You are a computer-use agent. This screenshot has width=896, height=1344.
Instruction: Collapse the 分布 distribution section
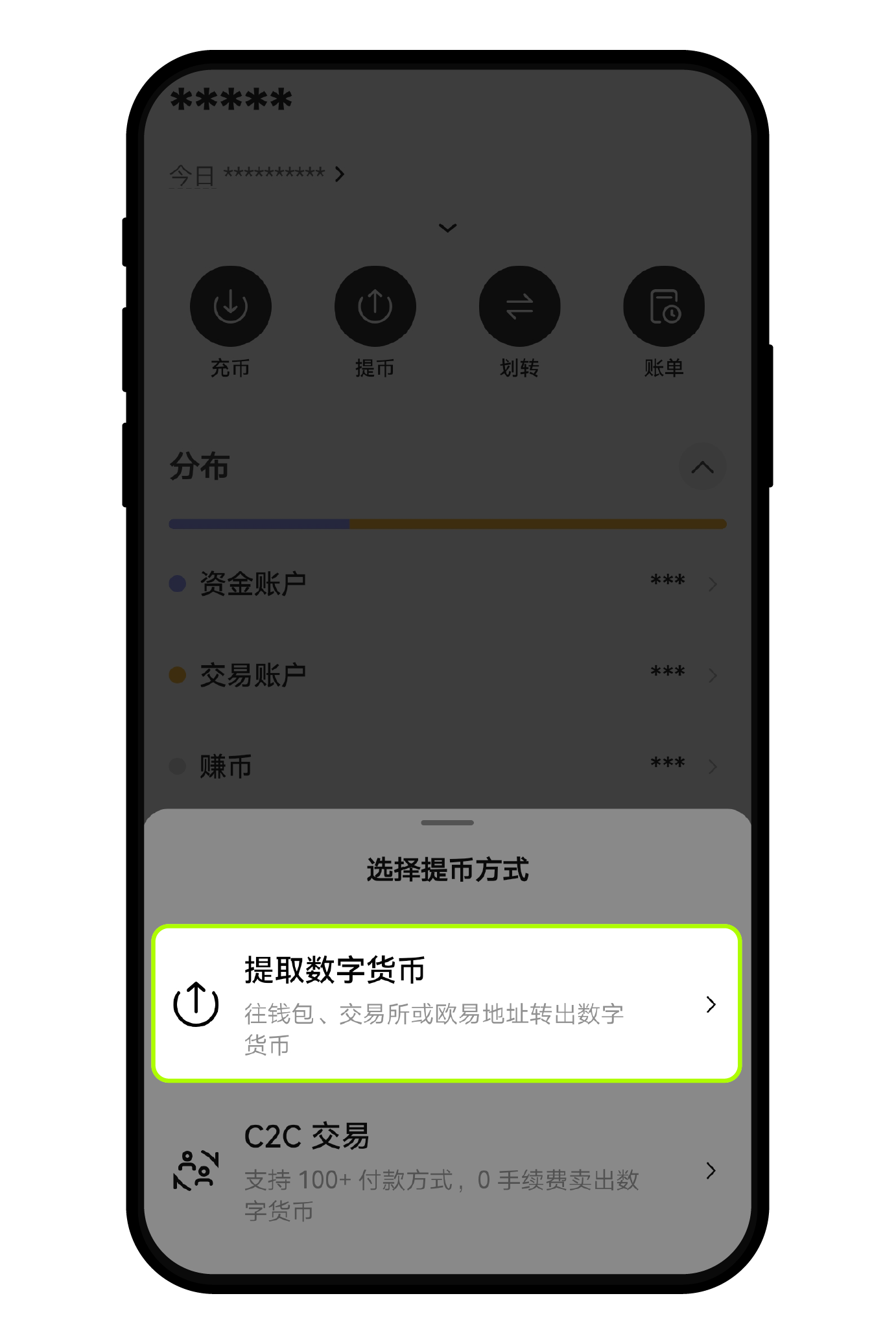pos(703,466)
